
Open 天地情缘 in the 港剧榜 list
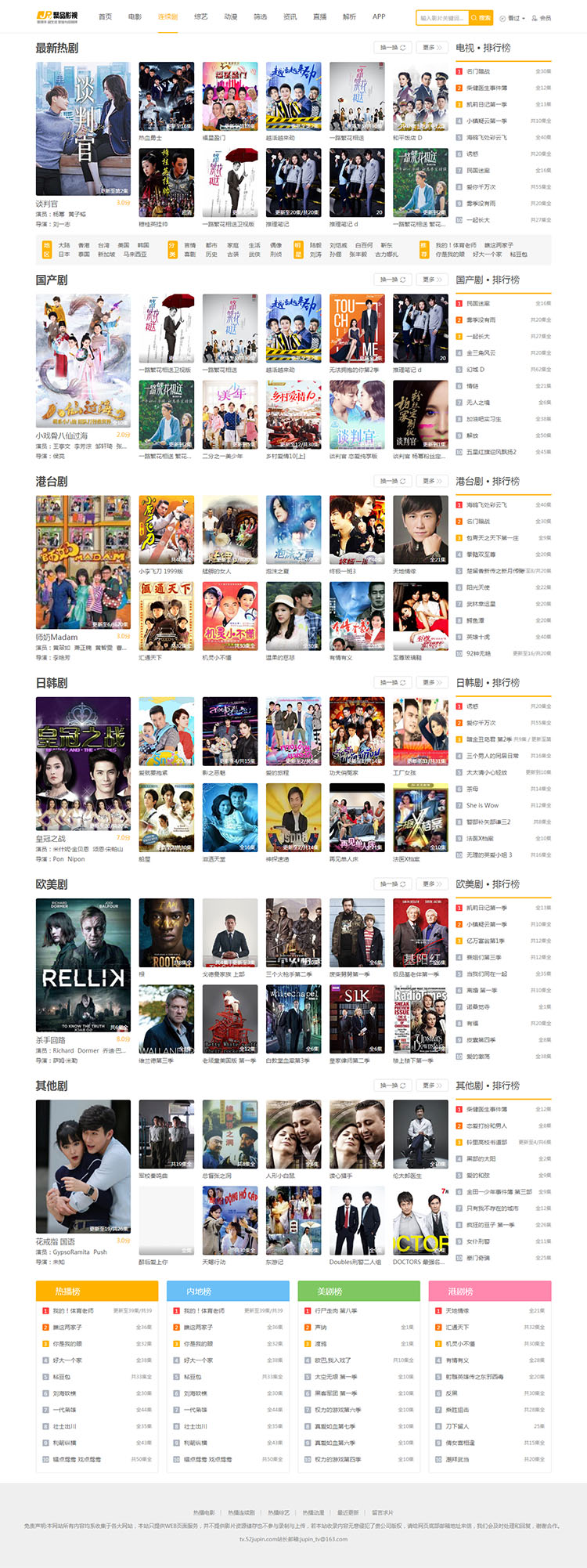click(x=457, y=1310)
